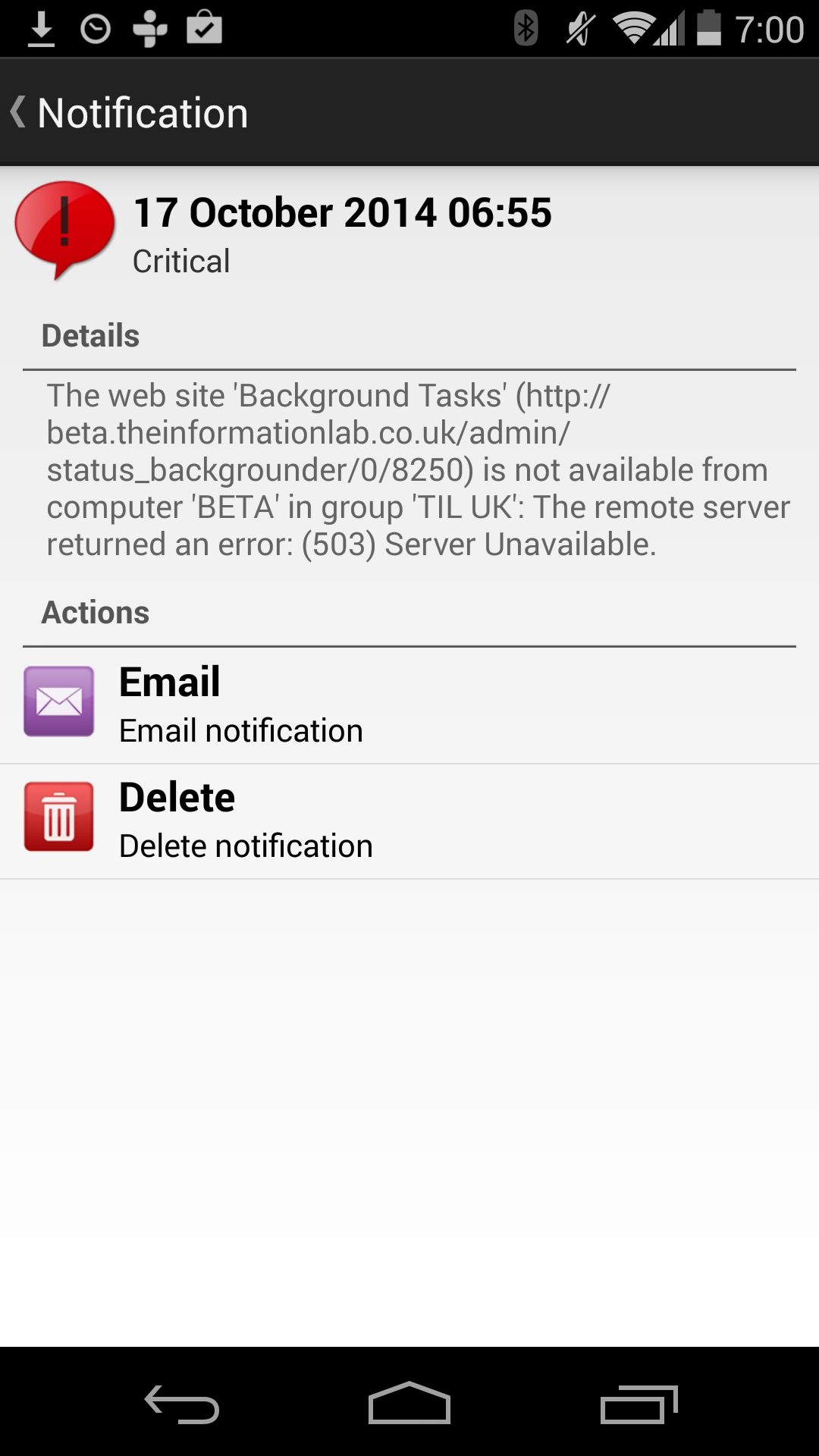The width and height of the screenshot is (819, 1456).
Task: Delete this notification
Action: pyautogui.click(x=409, y=821)
